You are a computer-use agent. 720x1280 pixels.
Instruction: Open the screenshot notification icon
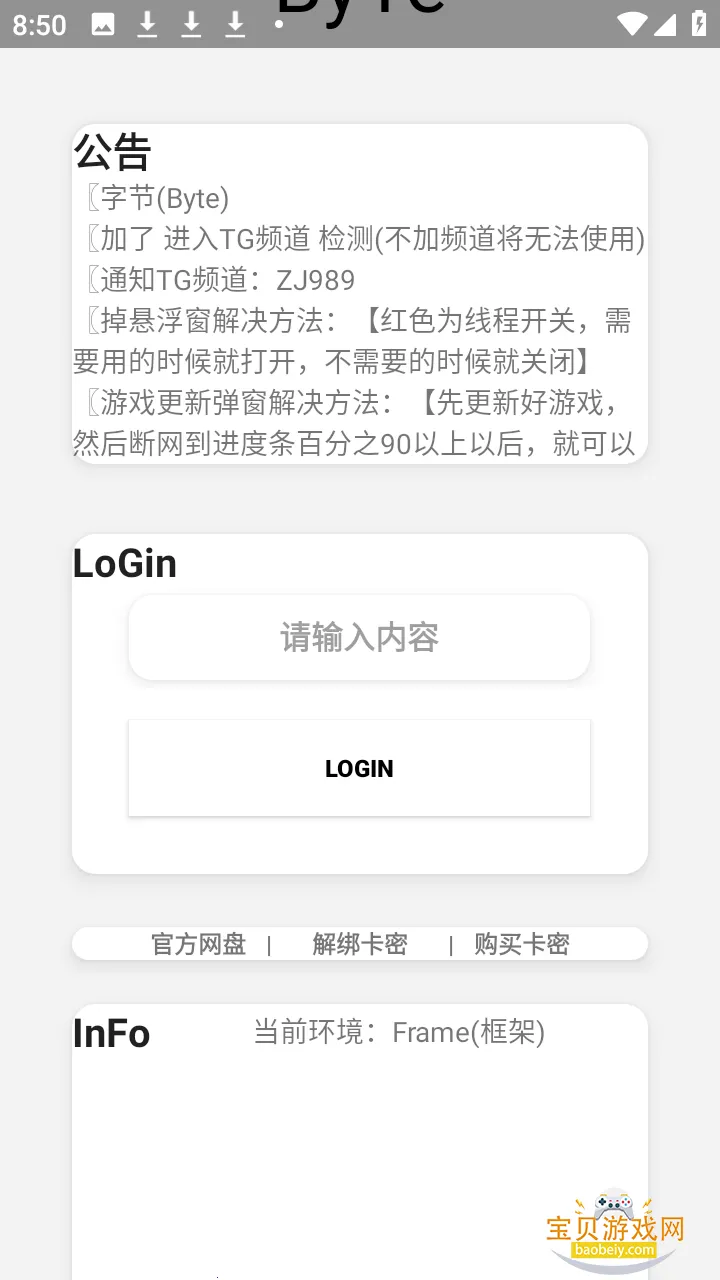point(105,24)
